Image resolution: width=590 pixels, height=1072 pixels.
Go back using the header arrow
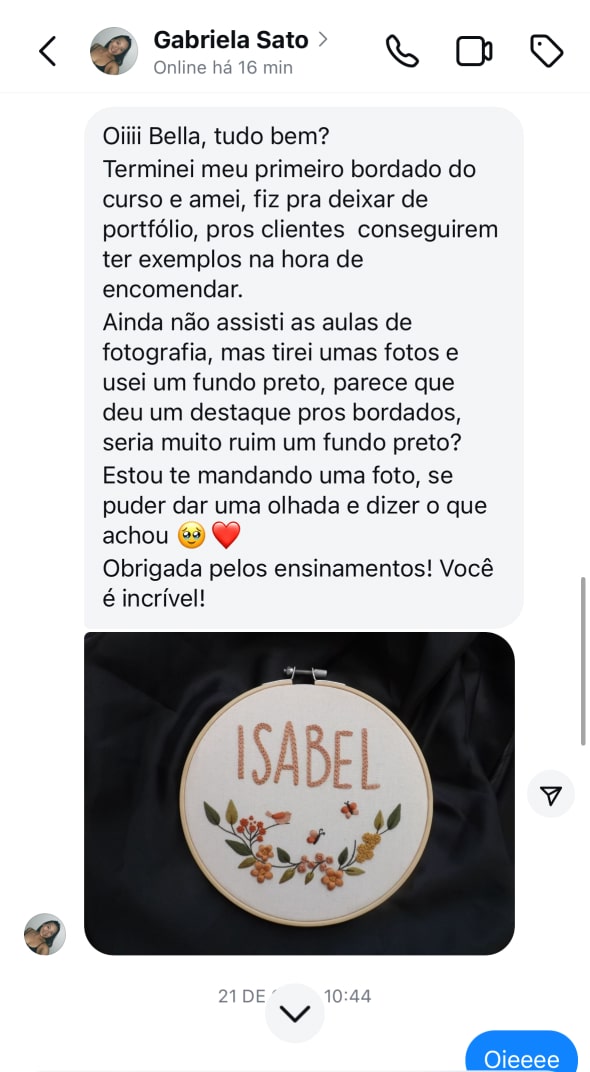tap(47, 51)
